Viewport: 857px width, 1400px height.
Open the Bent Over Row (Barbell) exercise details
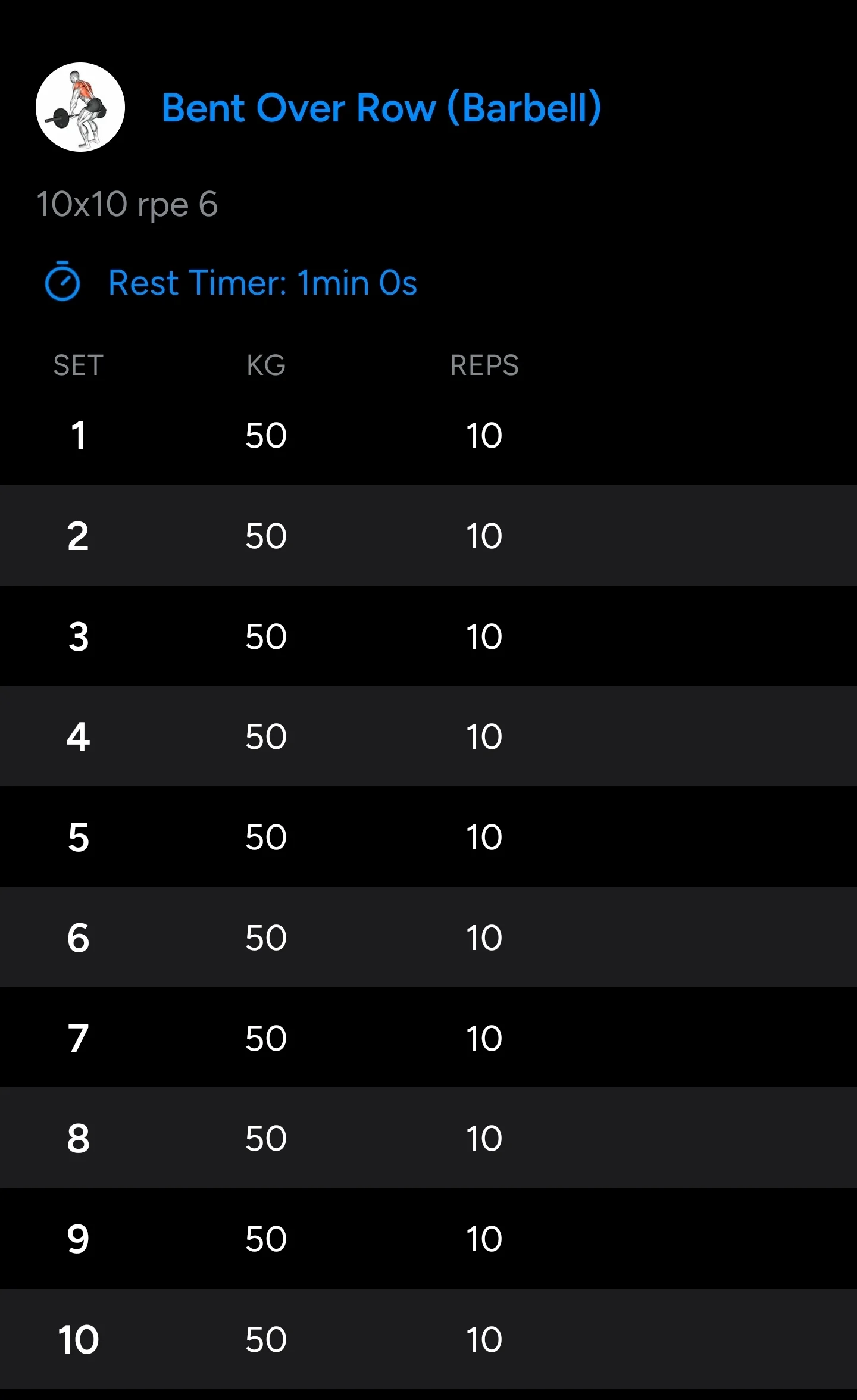[x=381, y=108]
